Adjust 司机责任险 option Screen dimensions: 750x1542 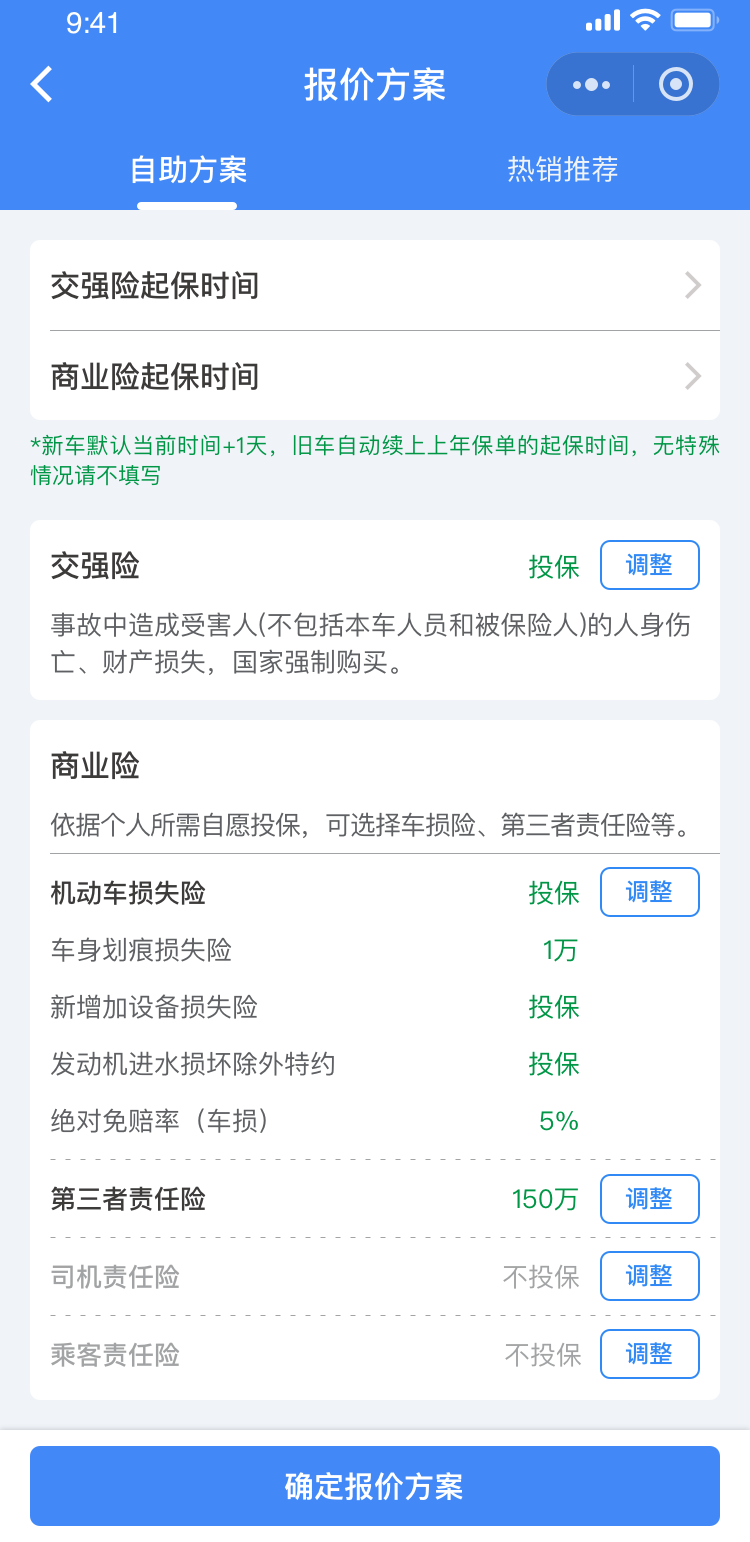650,1276
